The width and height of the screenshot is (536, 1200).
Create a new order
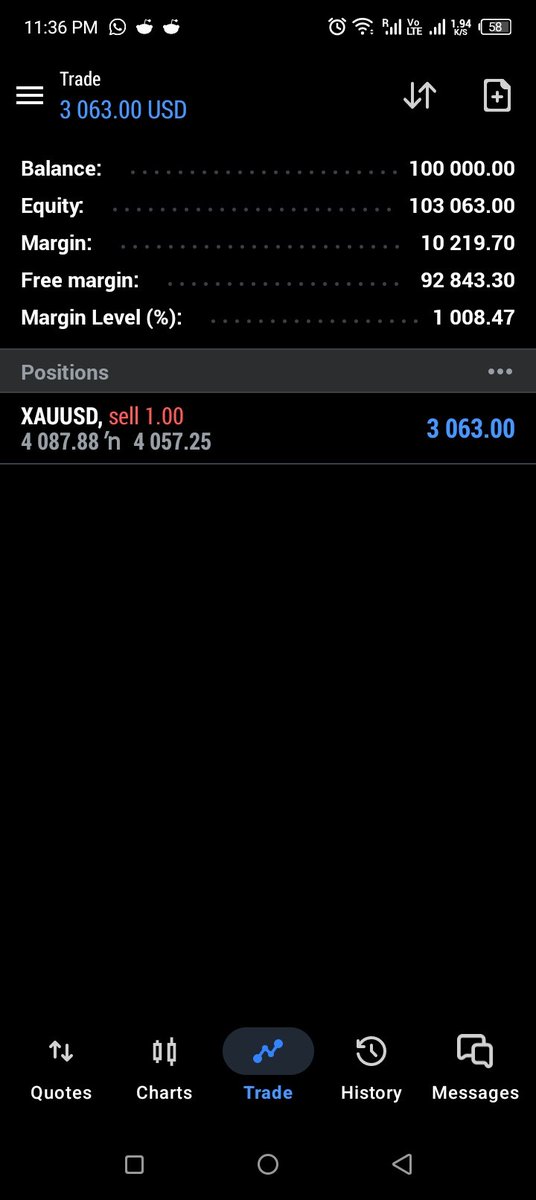click(x=497, y=95)
